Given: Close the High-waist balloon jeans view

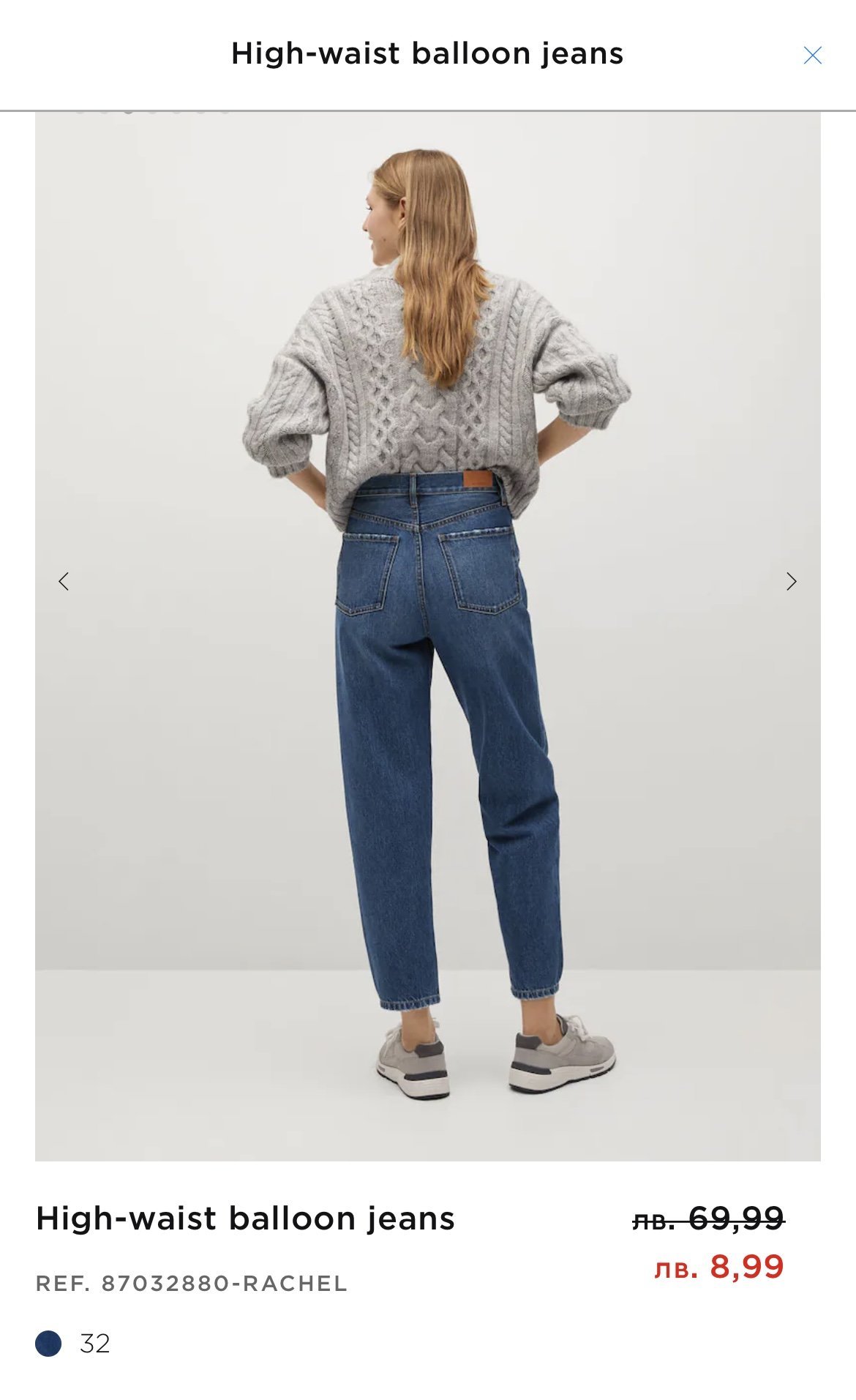Looking at the screenshot, I should tap(812, 55).
